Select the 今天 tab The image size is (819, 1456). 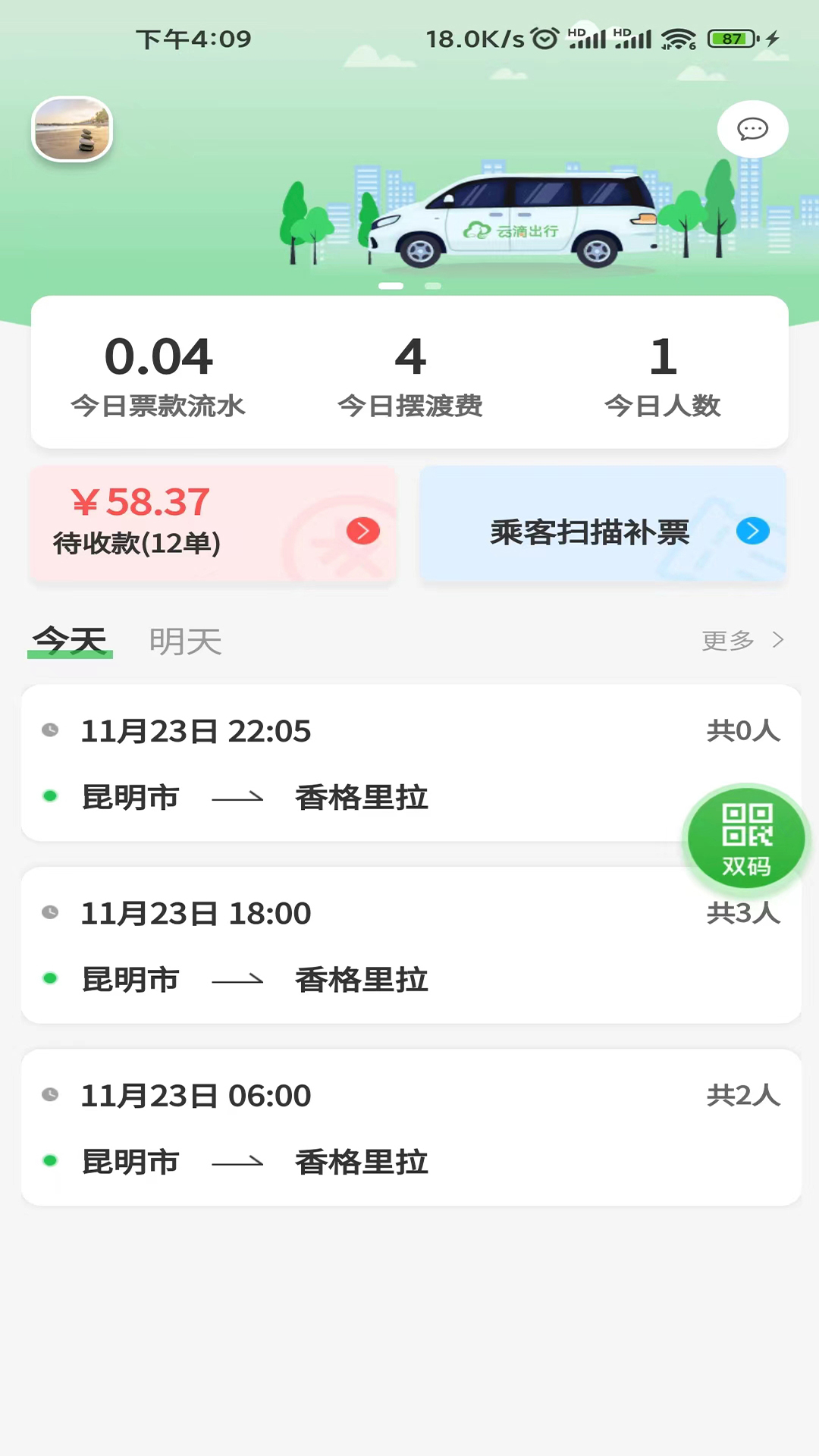70,640
